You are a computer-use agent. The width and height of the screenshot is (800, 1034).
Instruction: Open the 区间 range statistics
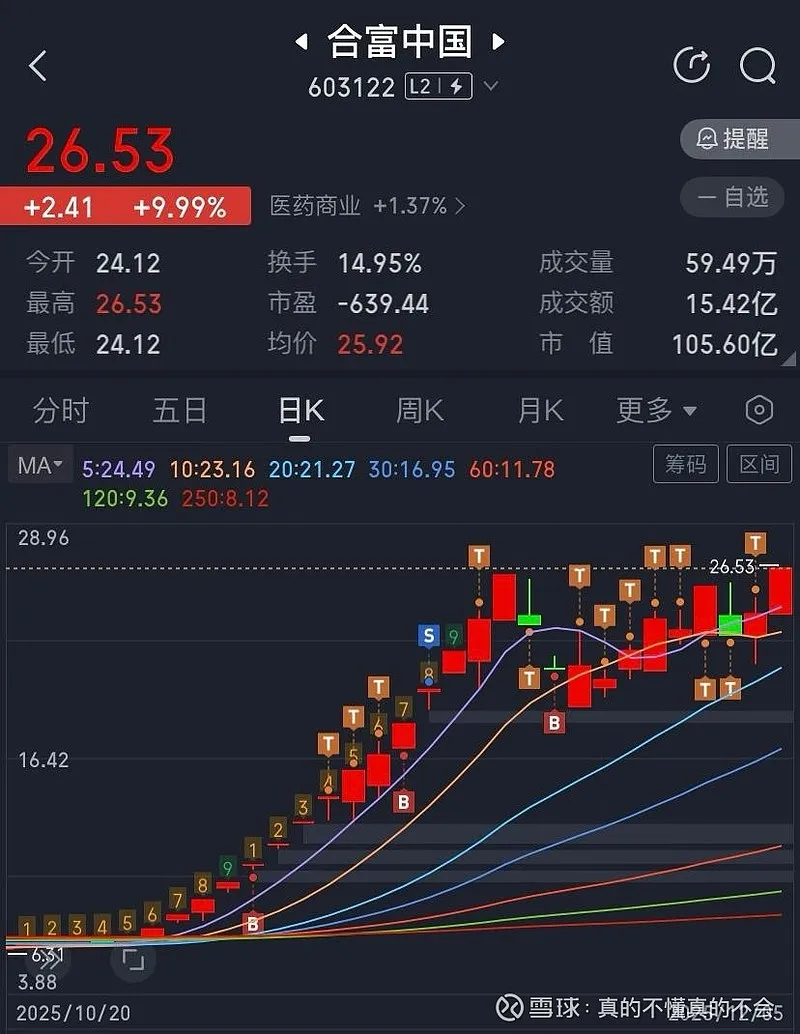pyautogui.click(x=759, y=464)
